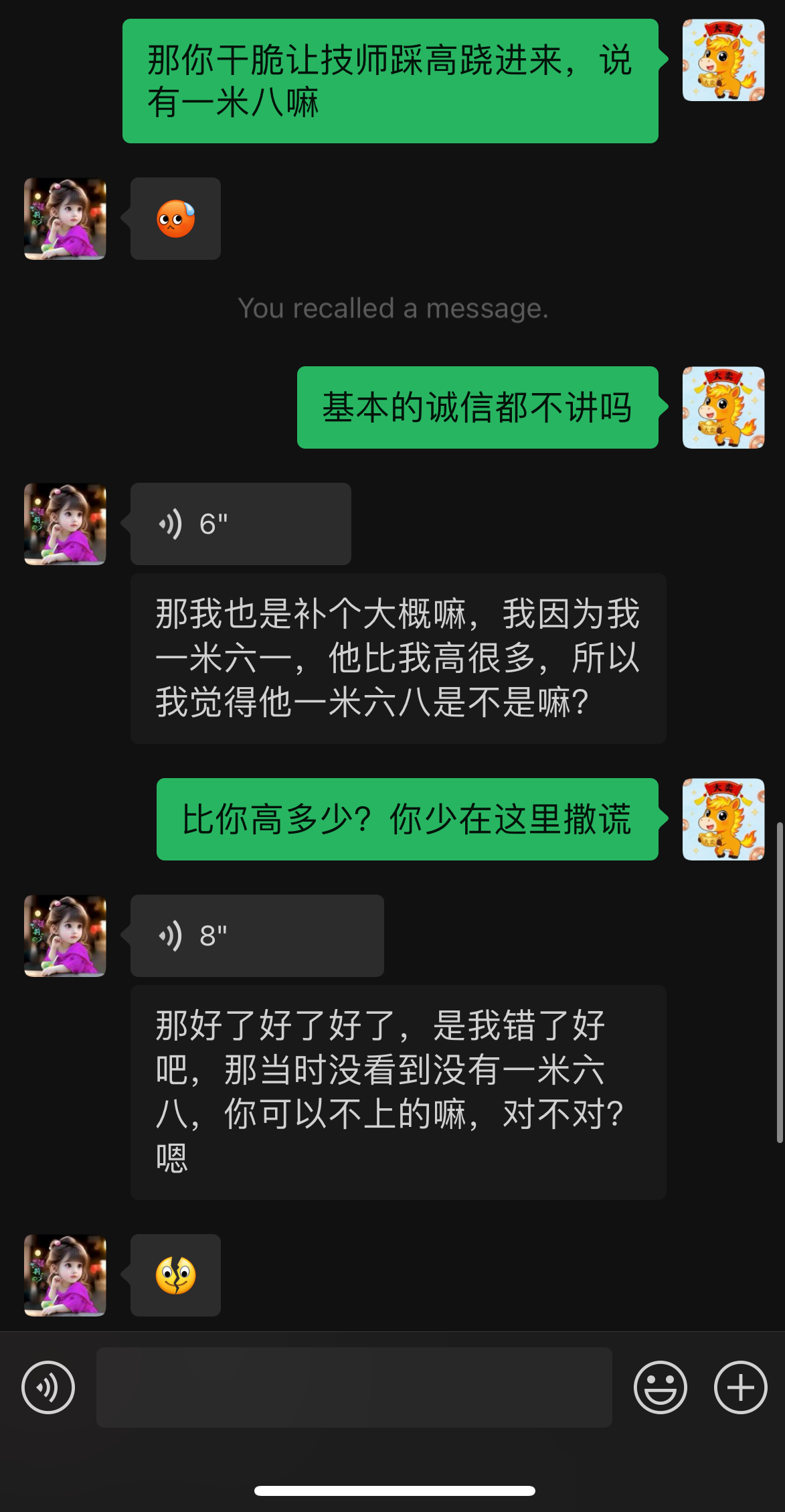
Task: Tap the blushing emoji sticker message
Action: click(175, 220)
